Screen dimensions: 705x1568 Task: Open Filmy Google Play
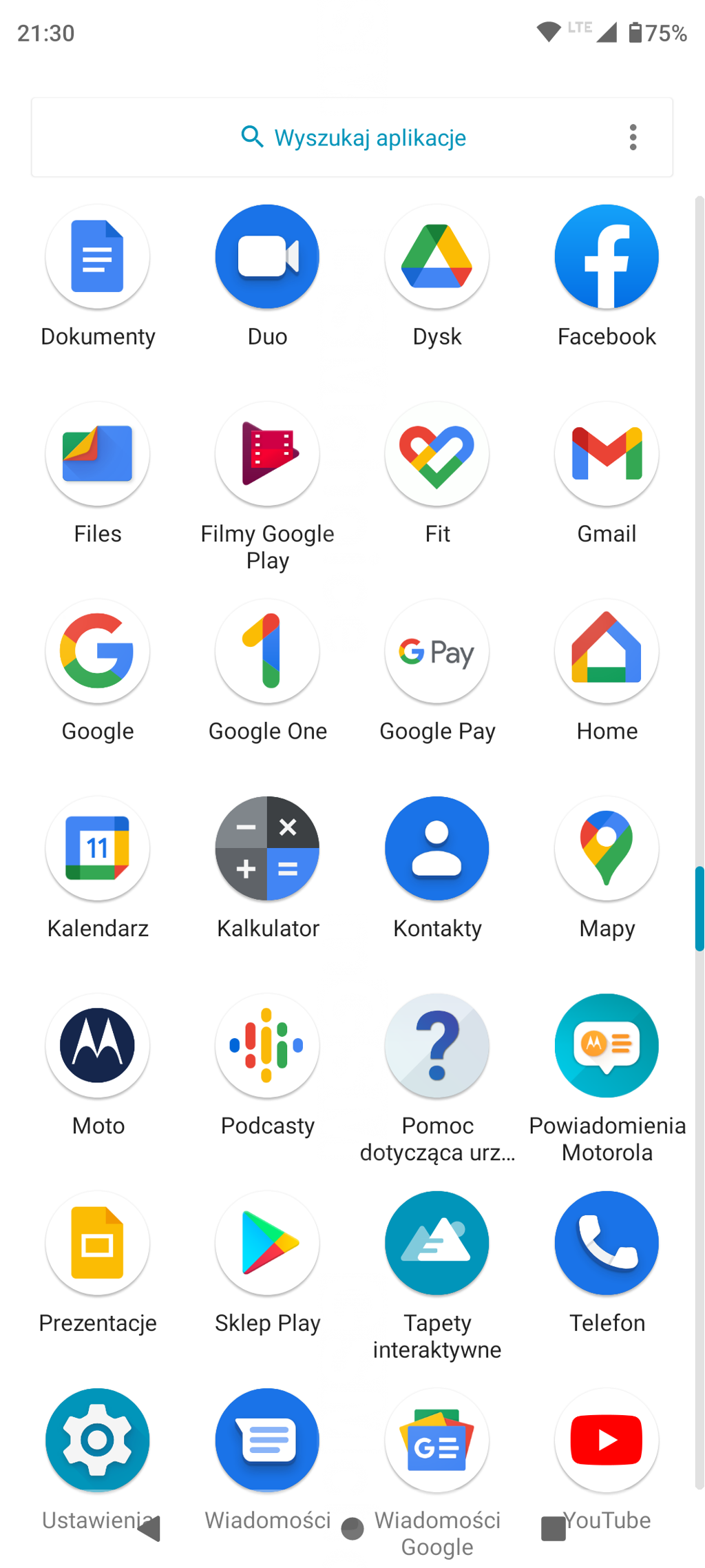(x=267, y=454)
